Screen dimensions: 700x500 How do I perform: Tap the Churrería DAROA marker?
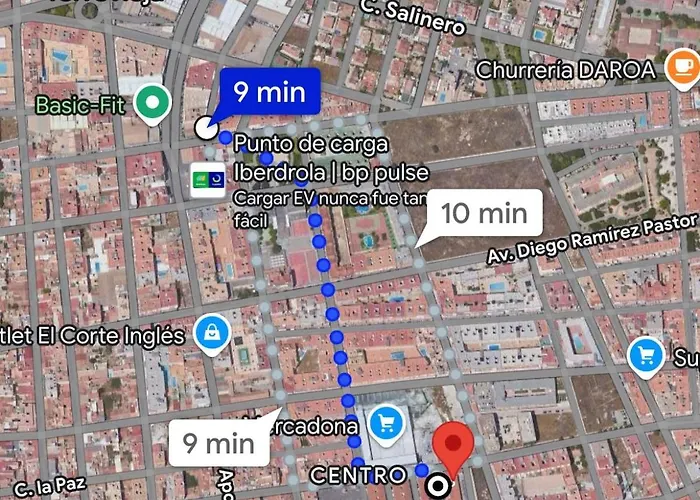tap(682, 69)
